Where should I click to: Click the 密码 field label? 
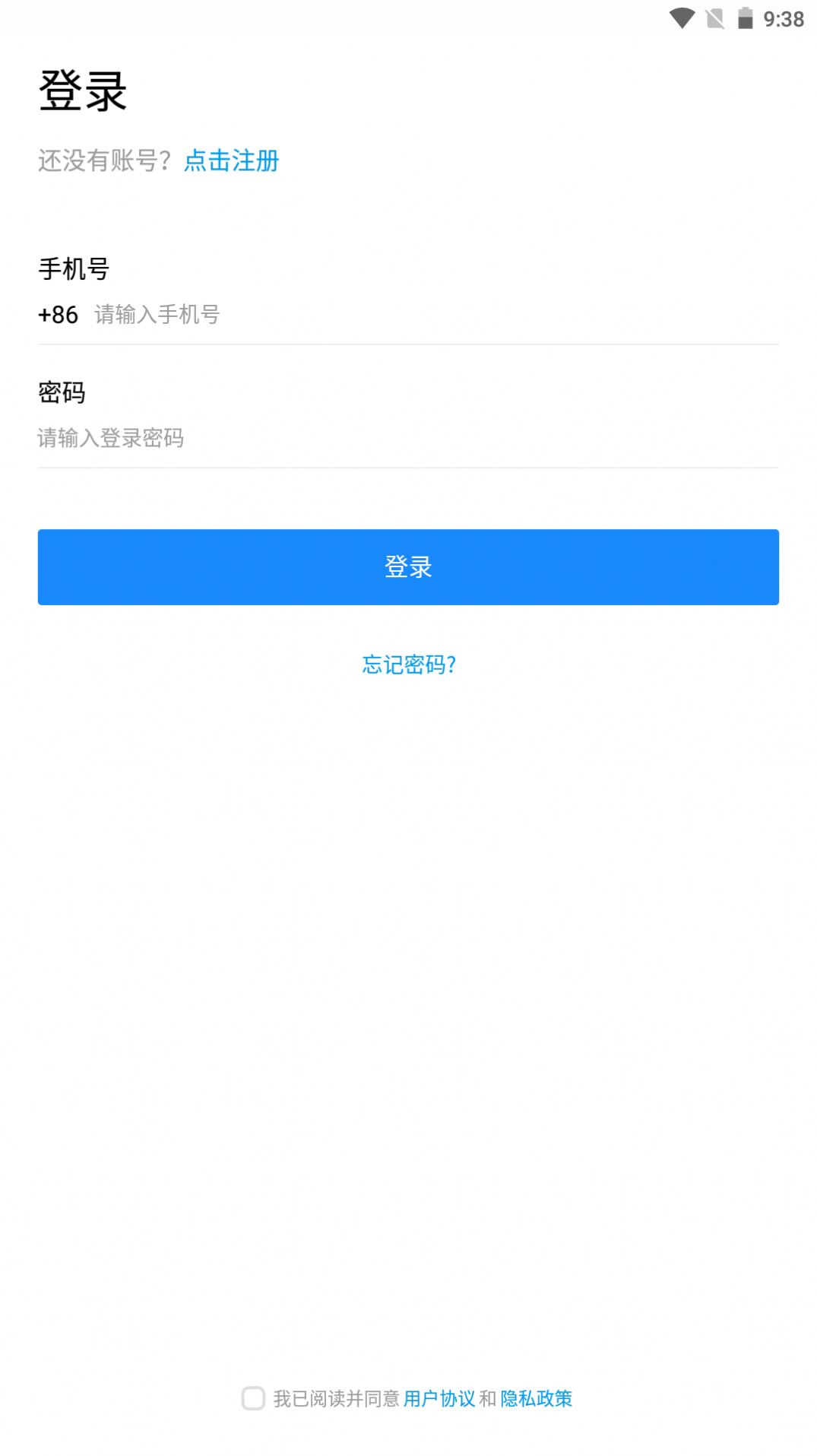(62, 392)
